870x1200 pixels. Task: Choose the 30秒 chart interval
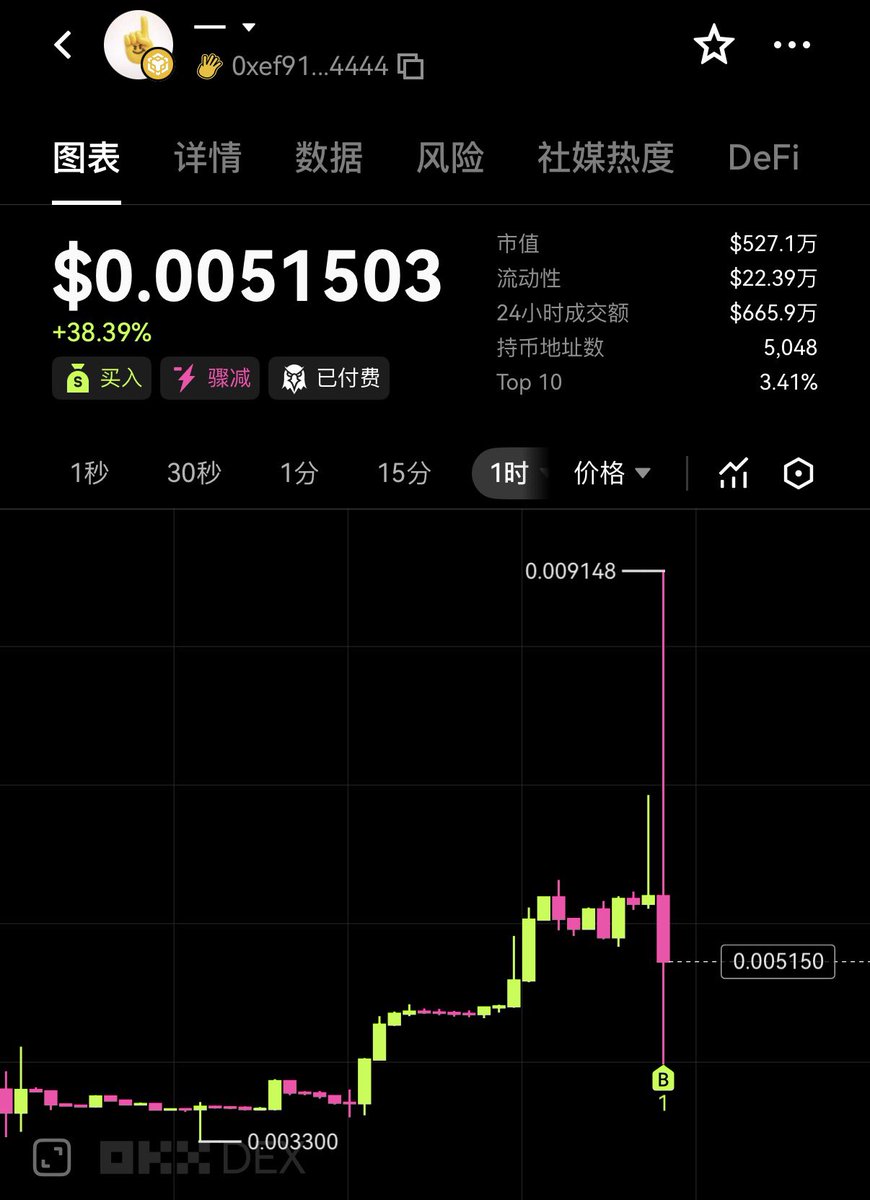[194, 473]
